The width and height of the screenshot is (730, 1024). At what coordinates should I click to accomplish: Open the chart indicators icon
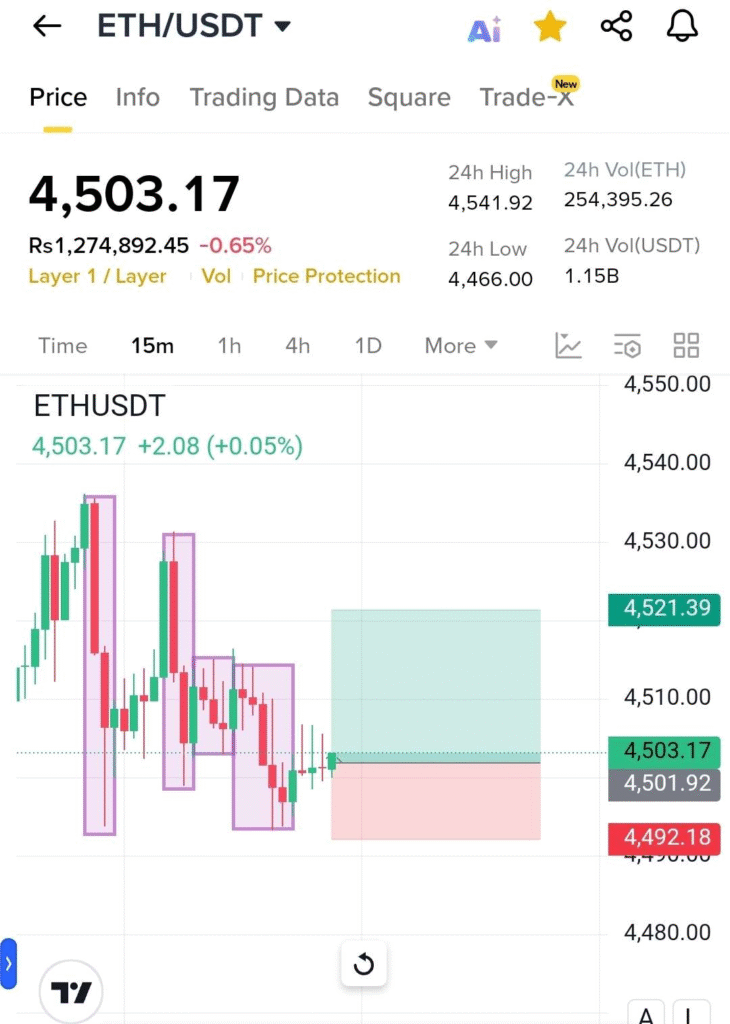[x=569, y=346]
